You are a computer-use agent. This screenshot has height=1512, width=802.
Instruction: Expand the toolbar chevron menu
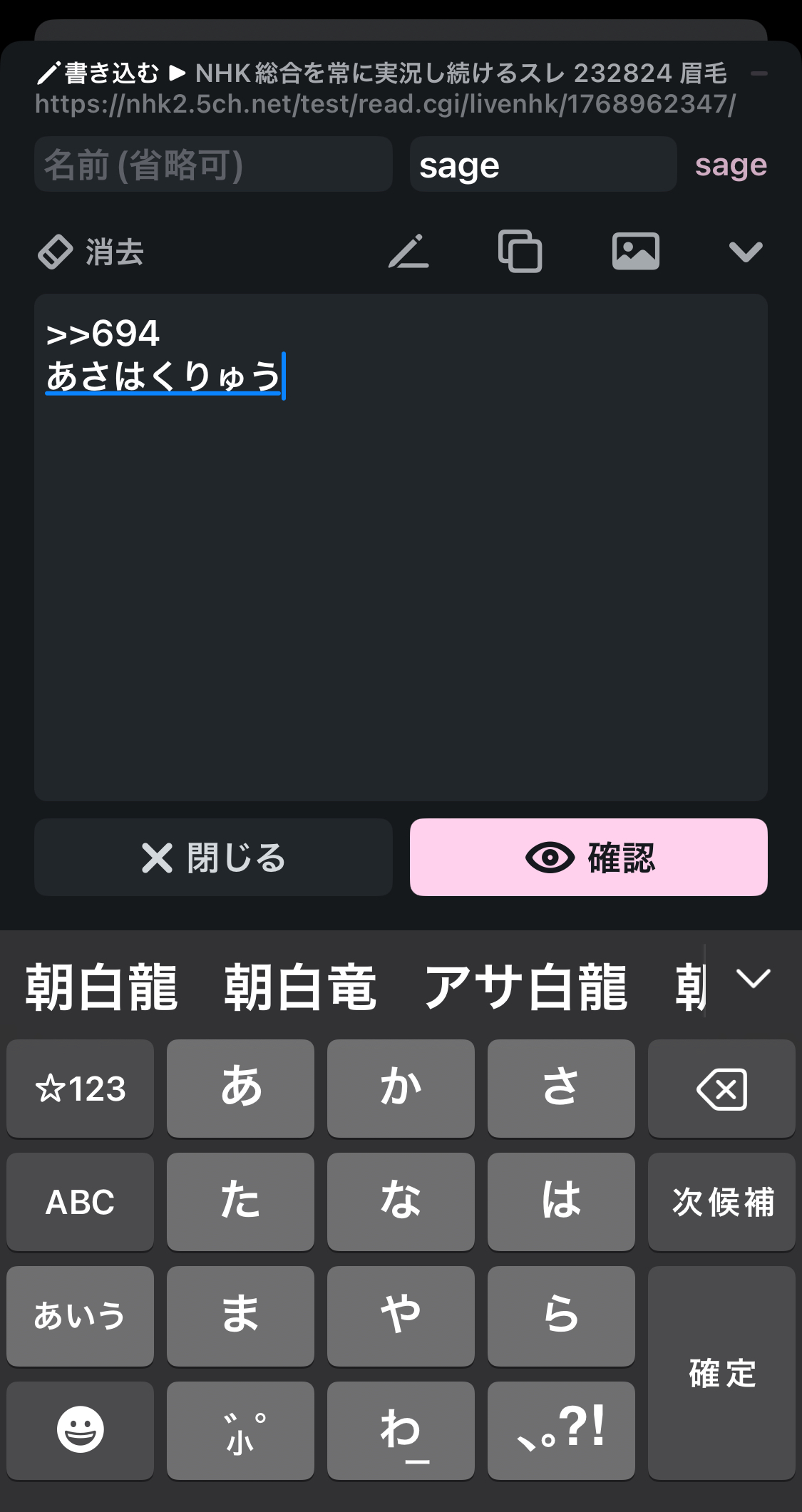click(x=746, y=252)
